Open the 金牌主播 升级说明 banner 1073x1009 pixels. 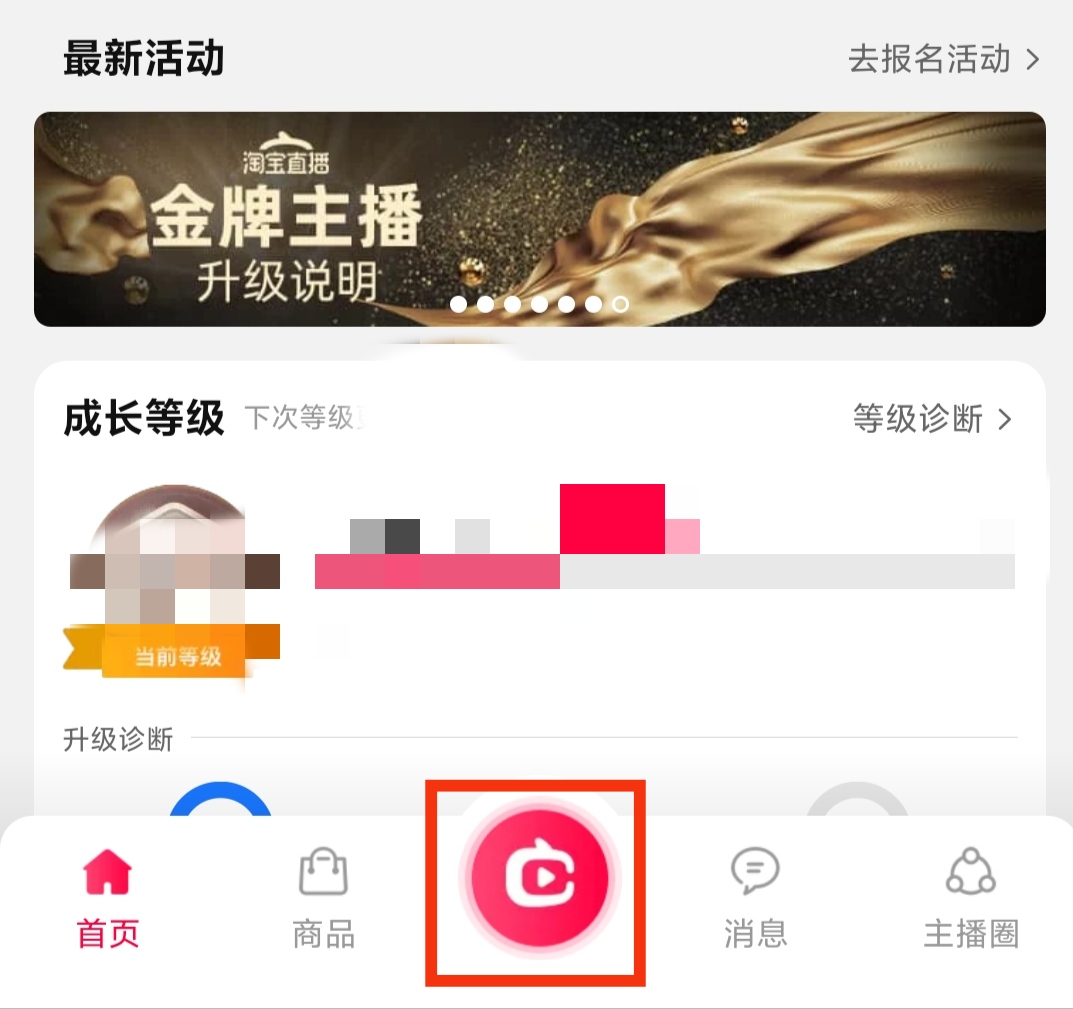pyautogui.click(x=539, y=219)
